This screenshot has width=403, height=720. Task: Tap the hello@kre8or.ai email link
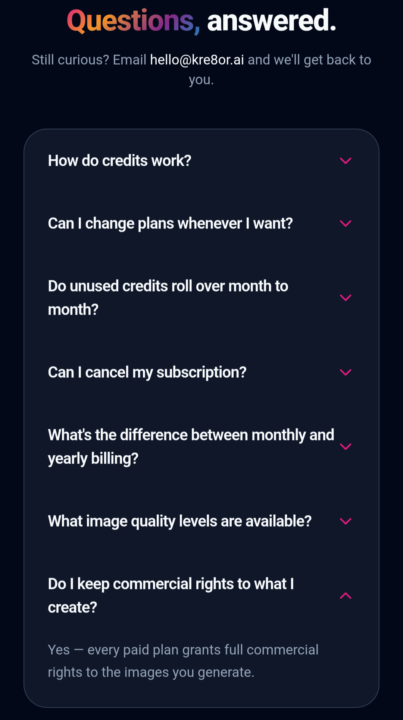click(197, 60)
